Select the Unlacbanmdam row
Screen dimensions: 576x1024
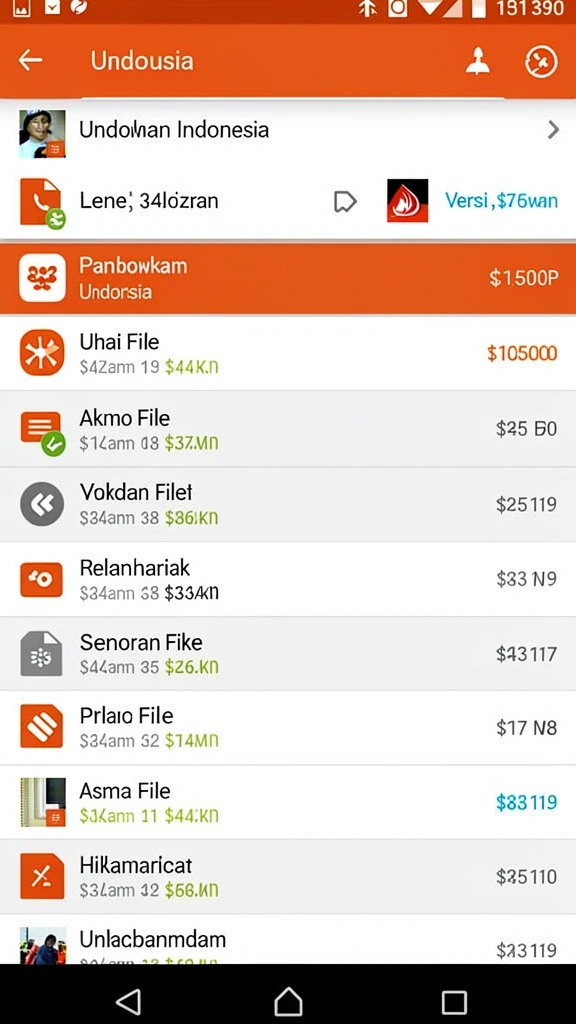(x=288, y=940)
